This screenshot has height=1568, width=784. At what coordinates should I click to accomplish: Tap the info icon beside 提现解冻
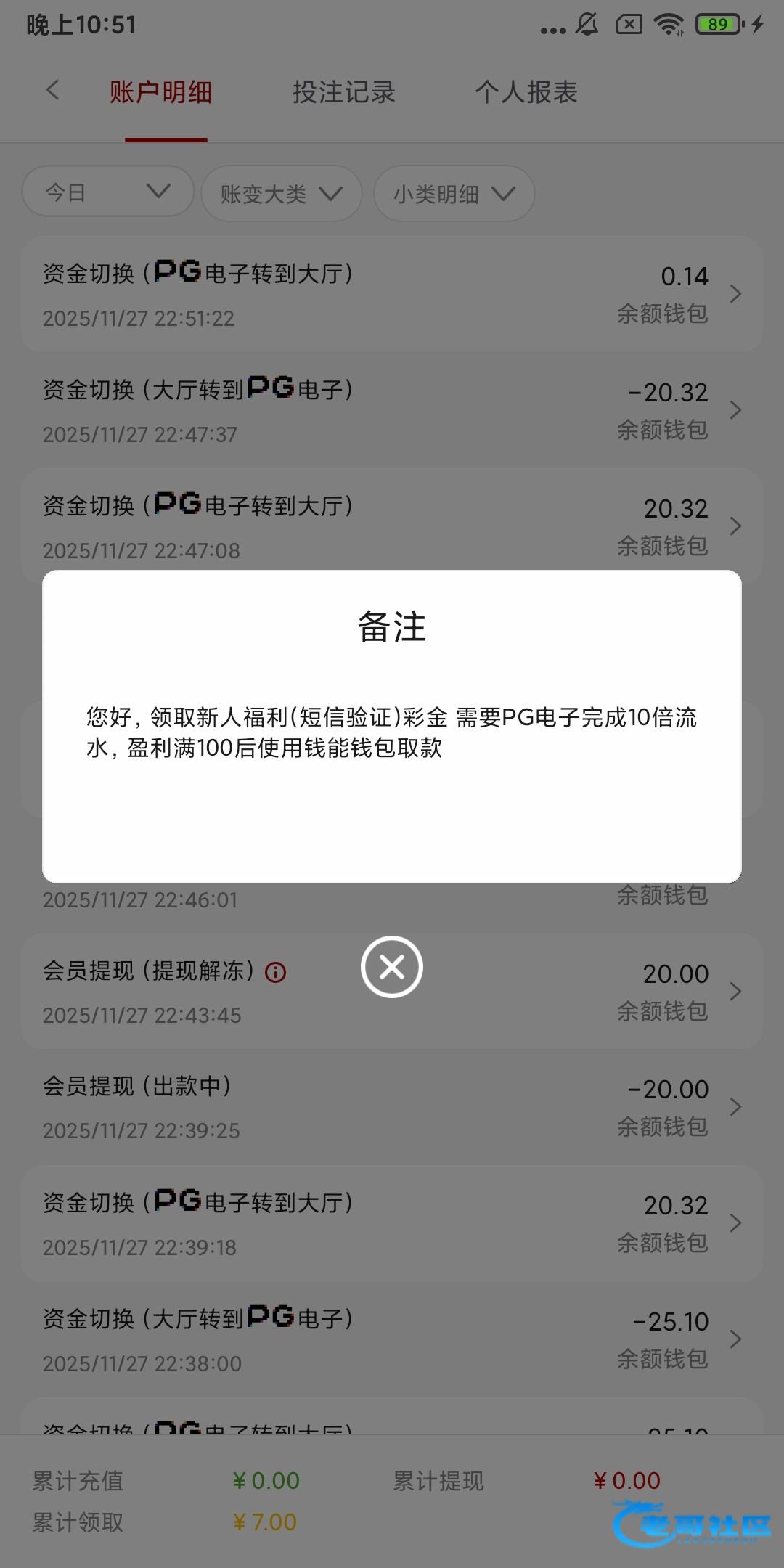coord(276,972)
